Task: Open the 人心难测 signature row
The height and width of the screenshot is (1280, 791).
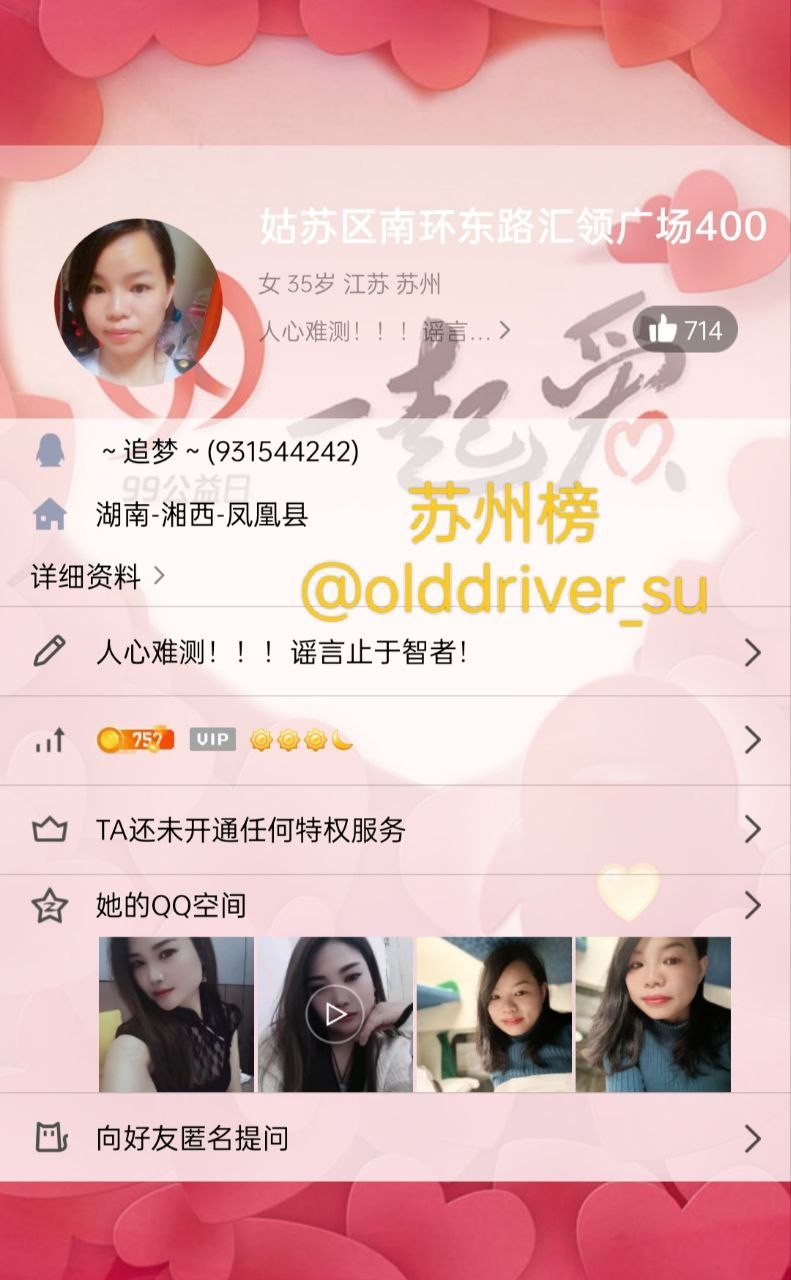Action: 395,653
